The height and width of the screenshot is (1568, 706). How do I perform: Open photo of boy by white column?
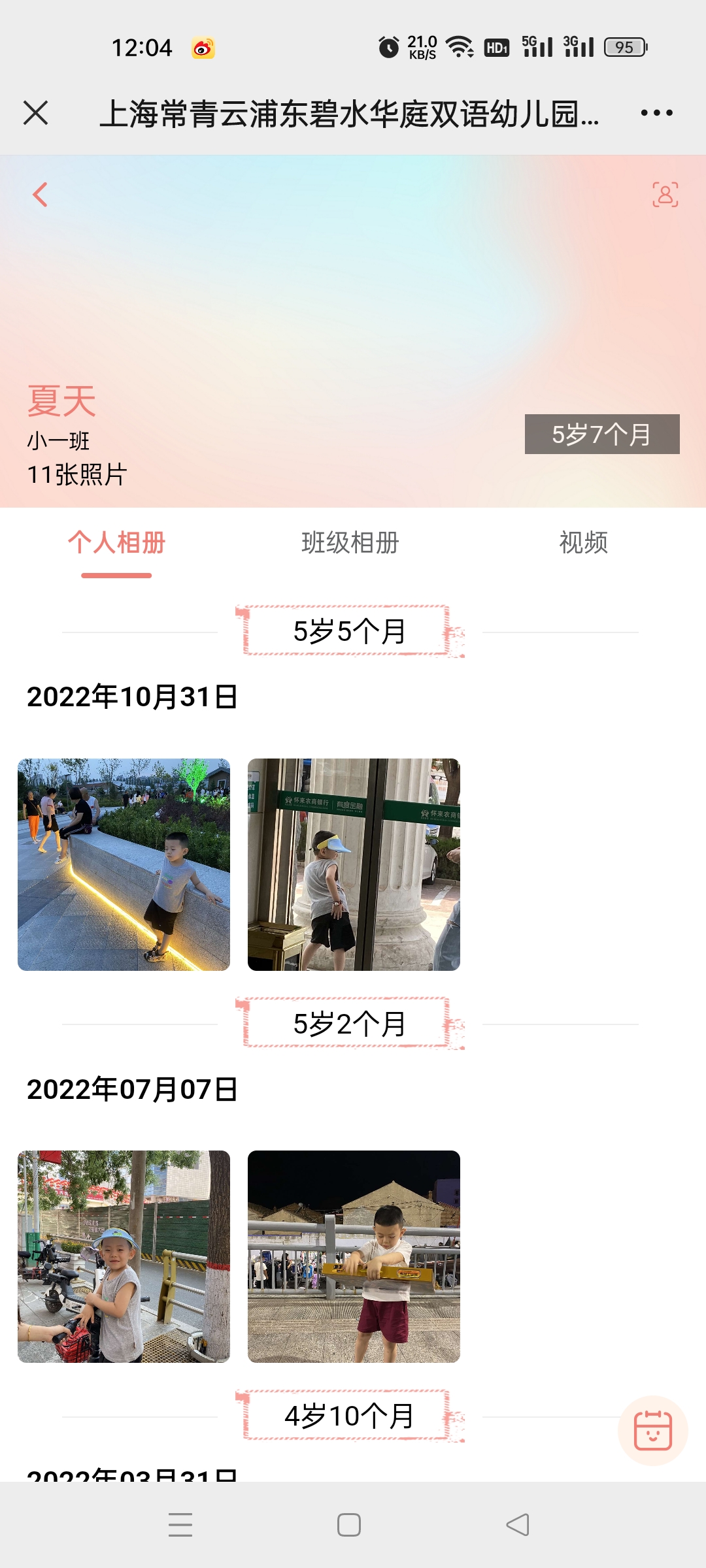(354, 864)
